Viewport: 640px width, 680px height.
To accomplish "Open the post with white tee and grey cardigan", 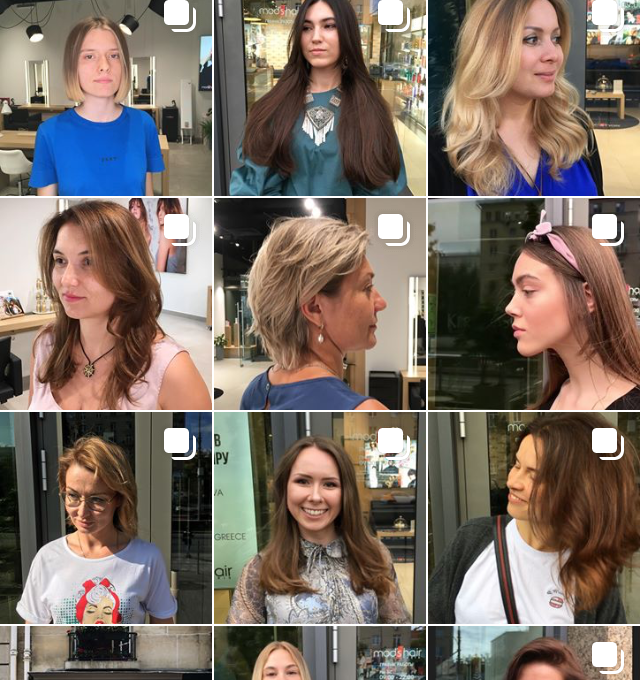I will [533, 517].
